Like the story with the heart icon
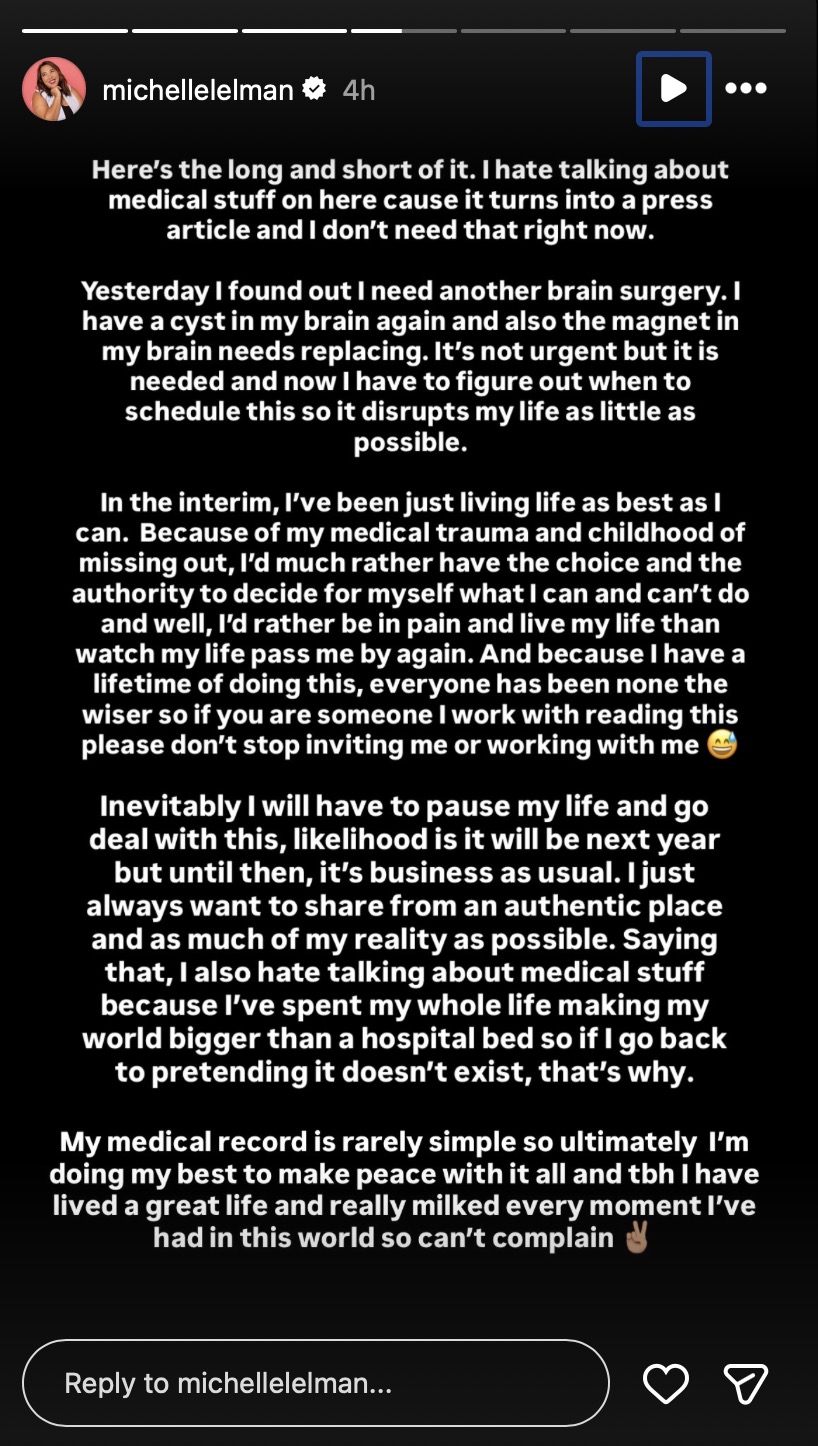 tap(664, 1383)
